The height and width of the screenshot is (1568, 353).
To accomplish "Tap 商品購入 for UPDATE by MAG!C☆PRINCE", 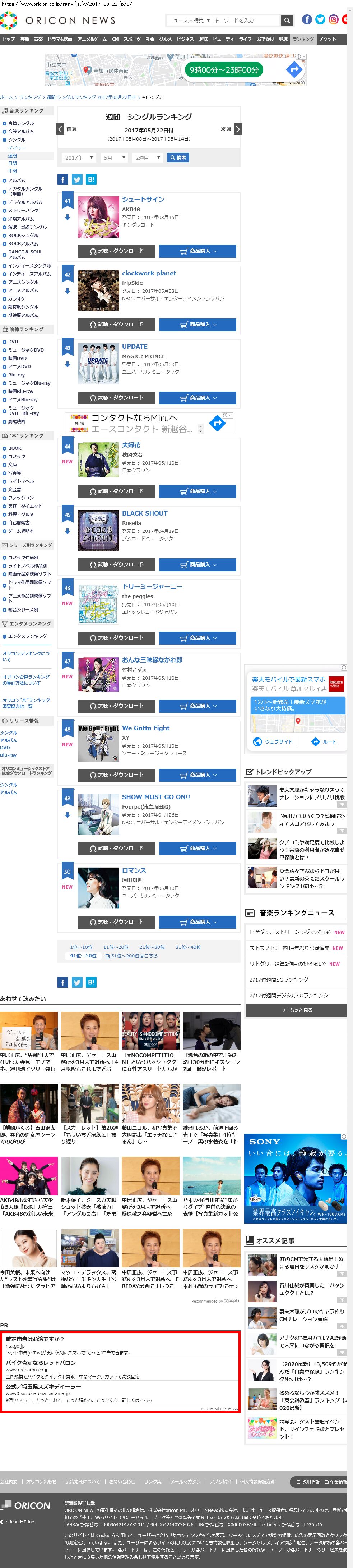I will [198, 397].
